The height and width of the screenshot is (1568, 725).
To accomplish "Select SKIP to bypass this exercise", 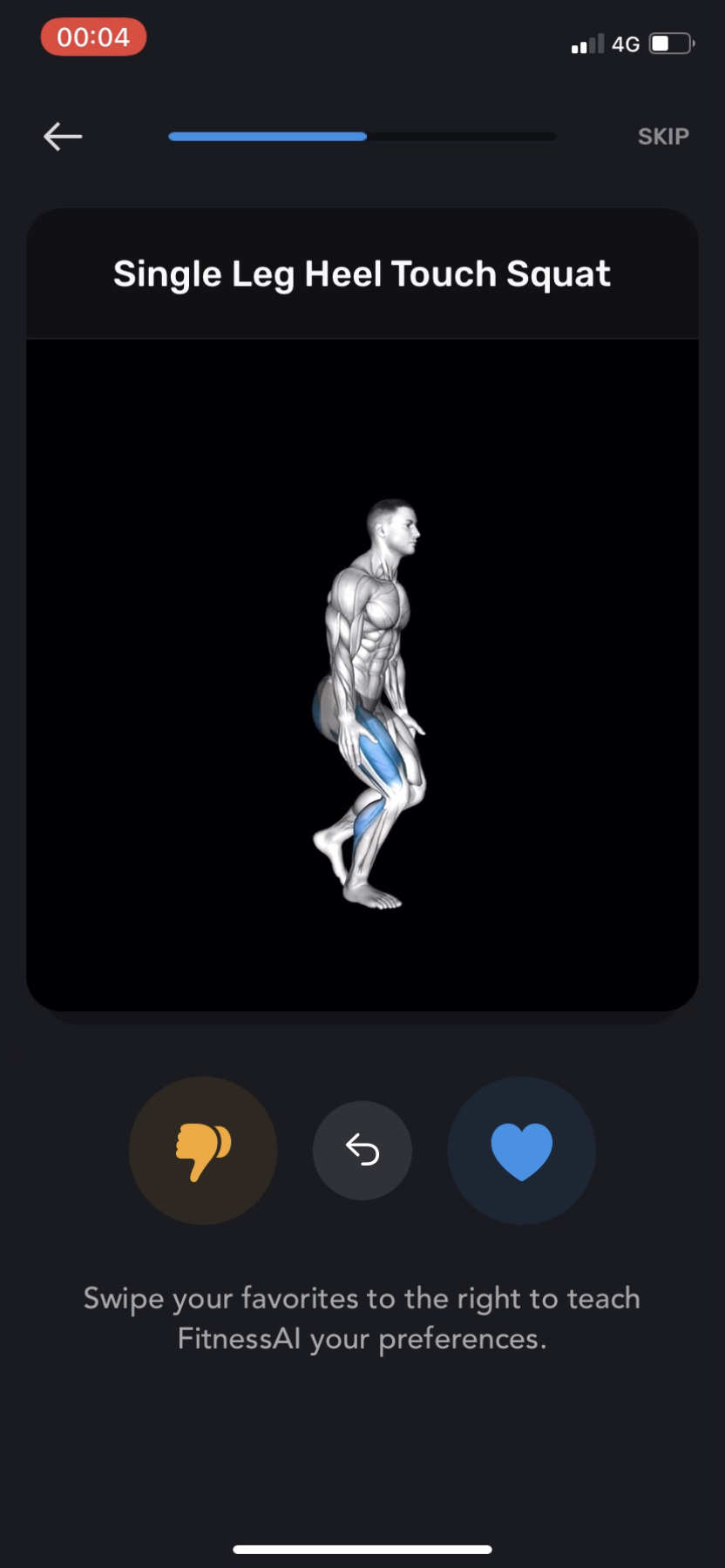I will [662, 136].
